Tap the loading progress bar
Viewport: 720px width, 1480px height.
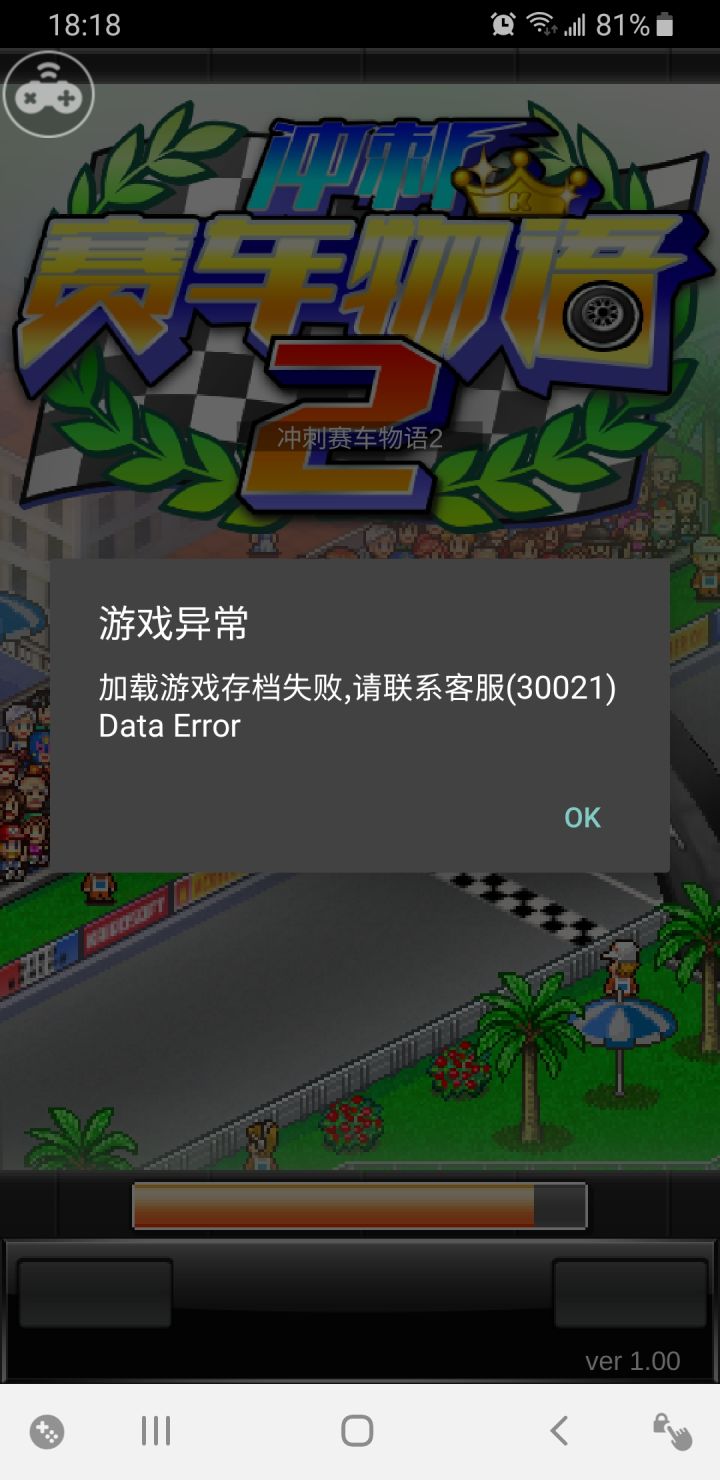point(360,1206)
